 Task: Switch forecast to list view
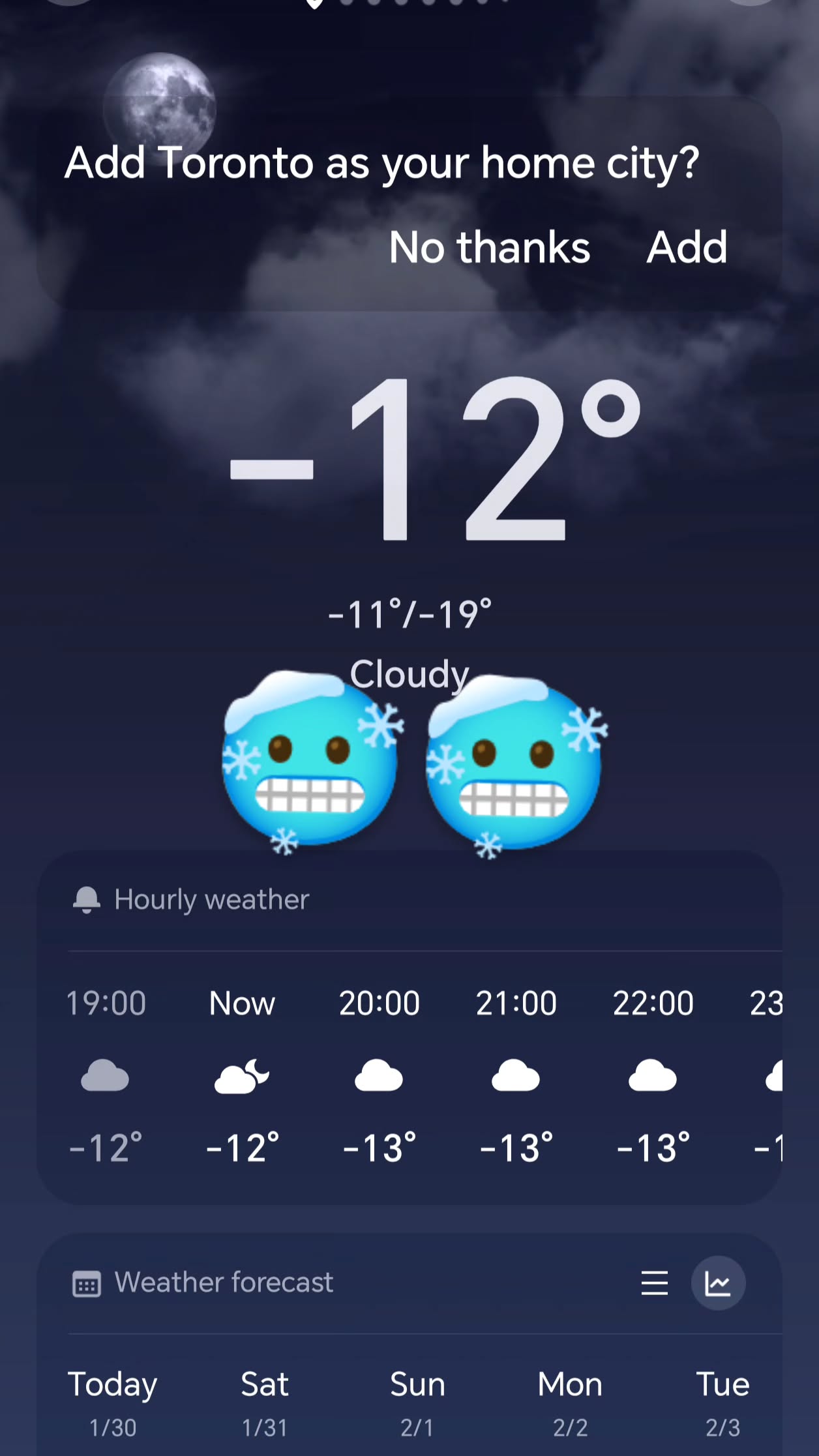click(654, 1283)
